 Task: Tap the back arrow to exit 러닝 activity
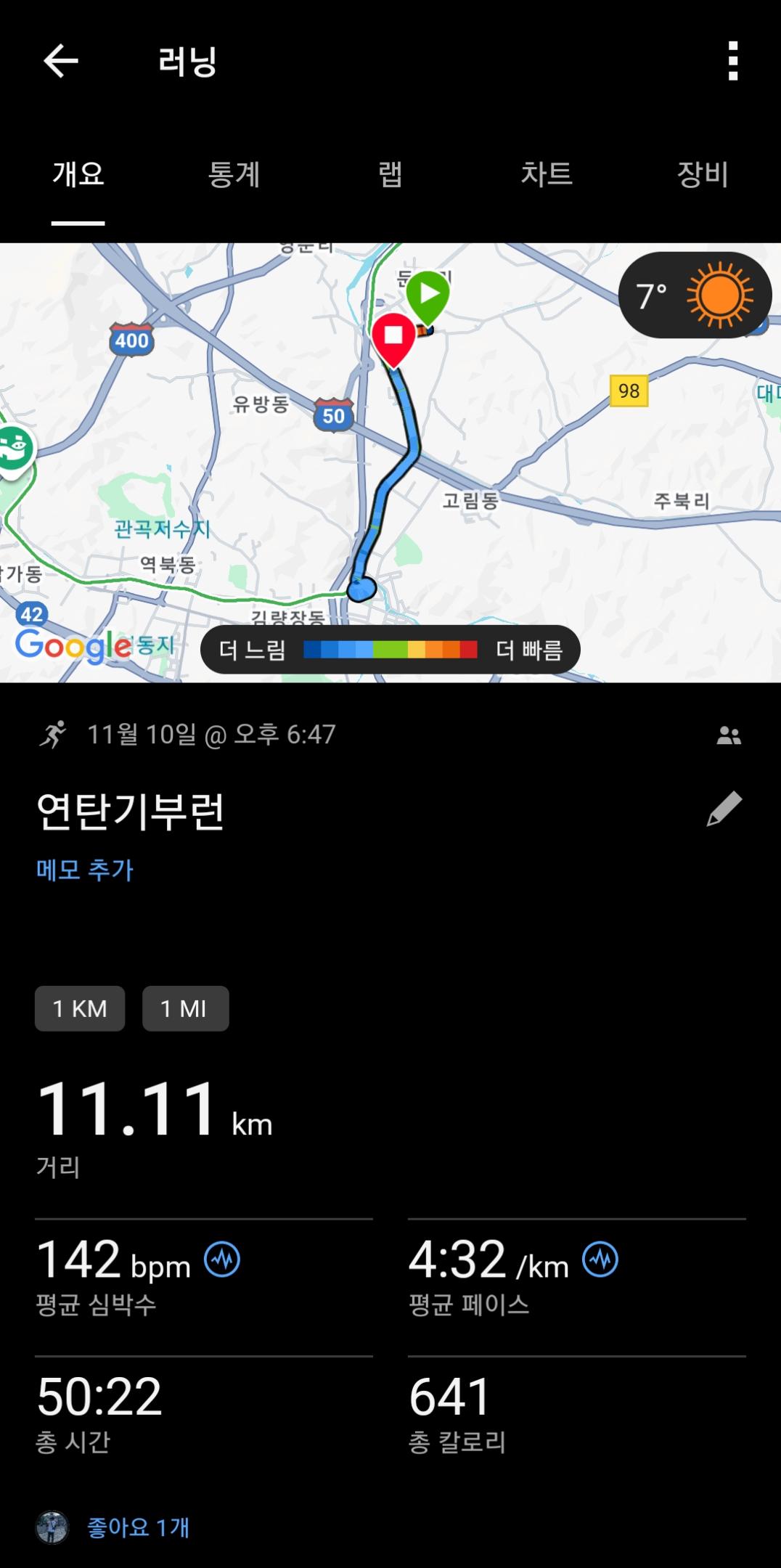tap(61, 60)
